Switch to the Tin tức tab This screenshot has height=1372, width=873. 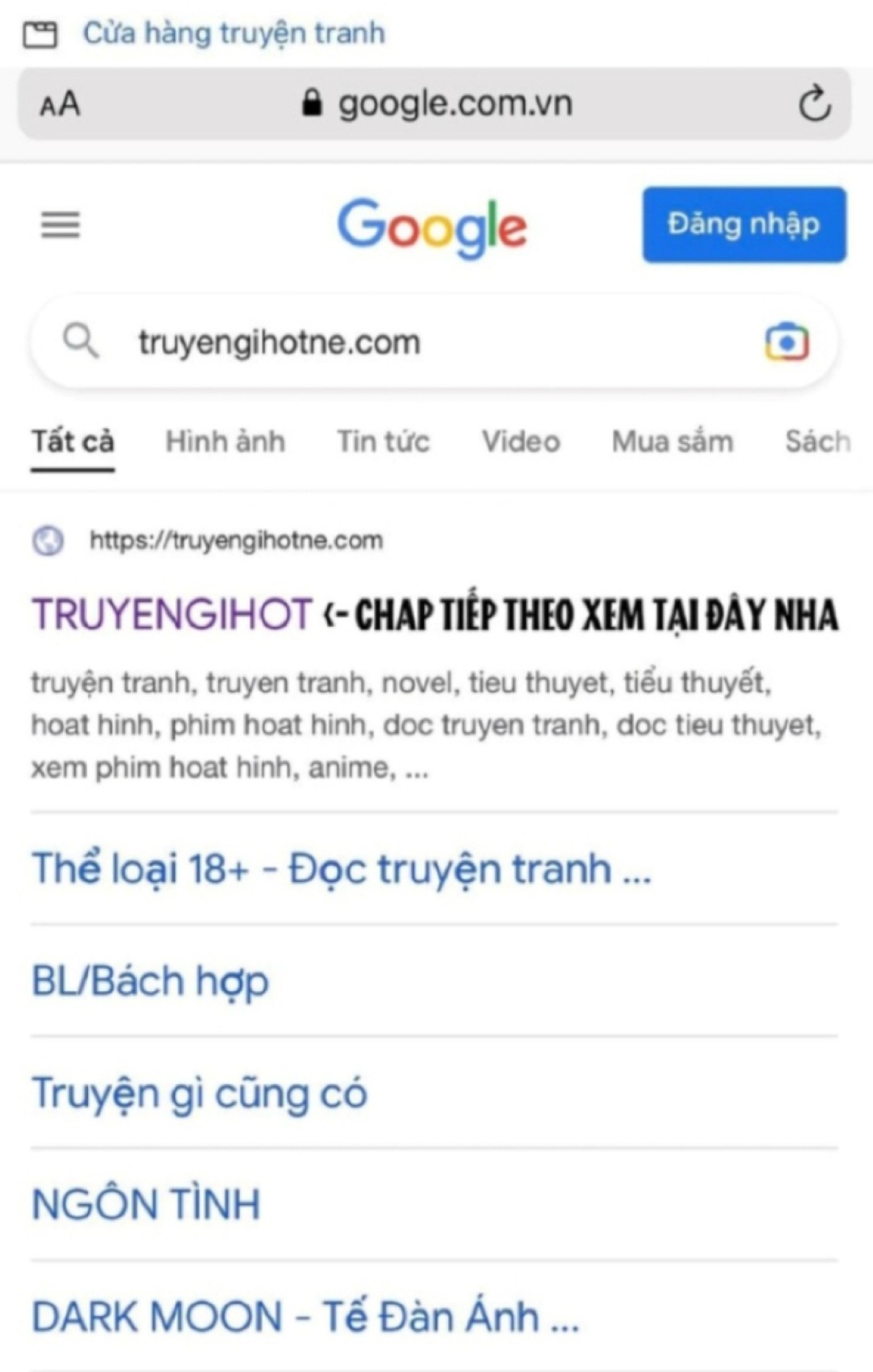383,442
